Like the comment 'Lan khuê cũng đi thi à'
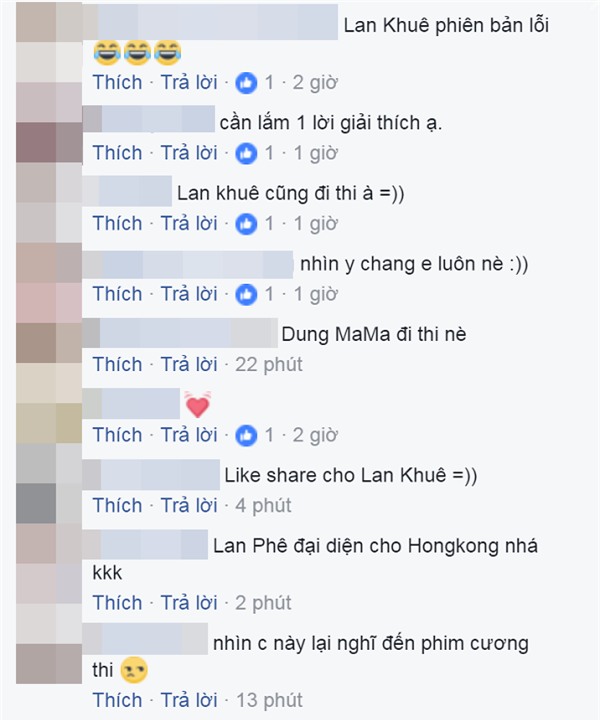The width and height of the screenshot is (600, 720). coord(117,223)
